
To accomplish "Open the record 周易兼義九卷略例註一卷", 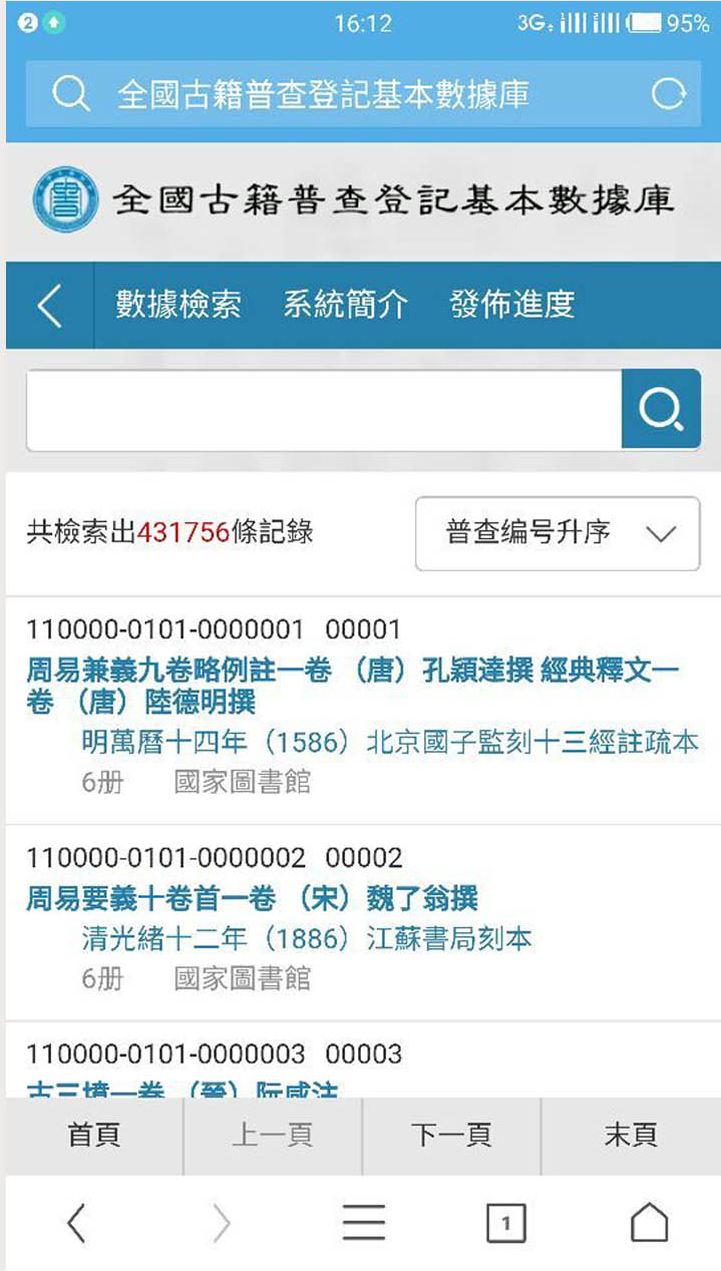I will [353, 686].
